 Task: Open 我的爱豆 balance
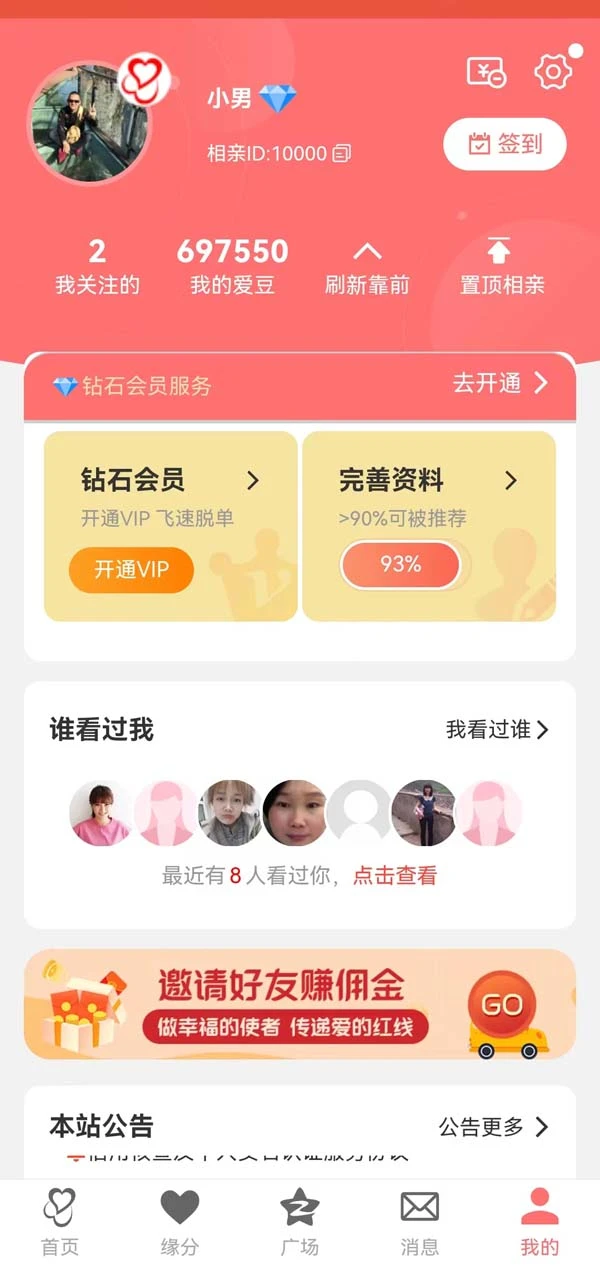coord(232,266)
